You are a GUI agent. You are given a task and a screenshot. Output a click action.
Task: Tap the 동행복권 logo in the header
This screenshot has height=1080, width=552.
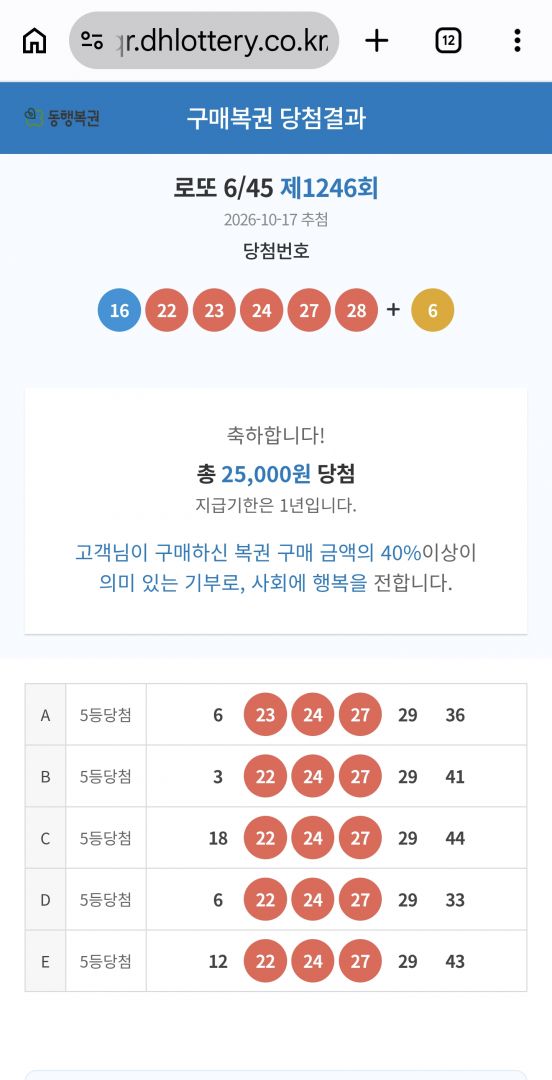(x=62, y=118)
